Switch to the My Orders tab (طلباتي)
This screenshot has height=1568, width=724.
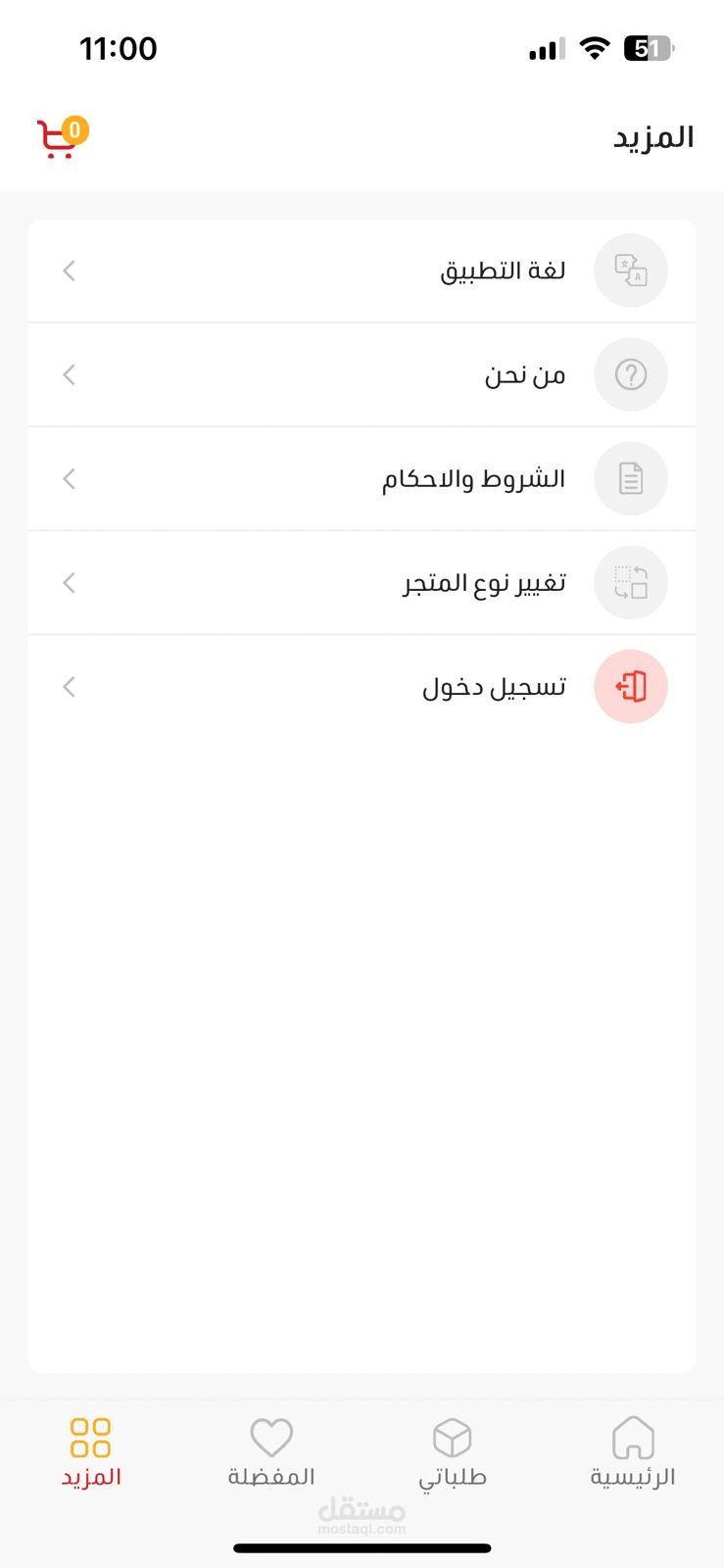(x=453, y=1452)
